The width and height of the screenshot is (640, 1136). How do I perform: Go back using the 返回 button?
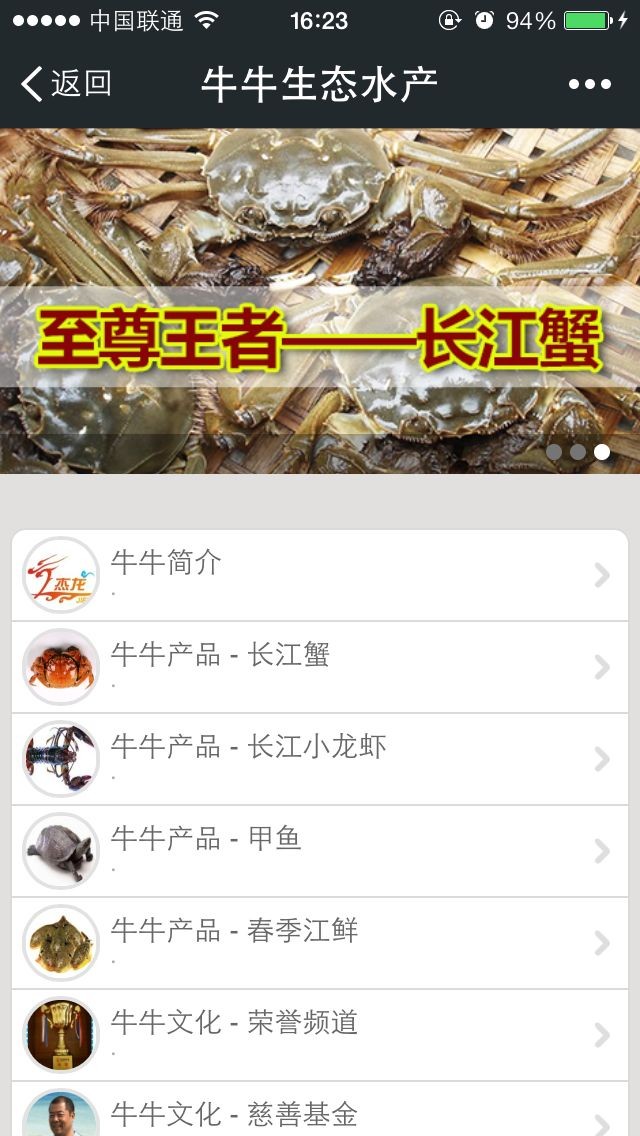pos(66,83)
